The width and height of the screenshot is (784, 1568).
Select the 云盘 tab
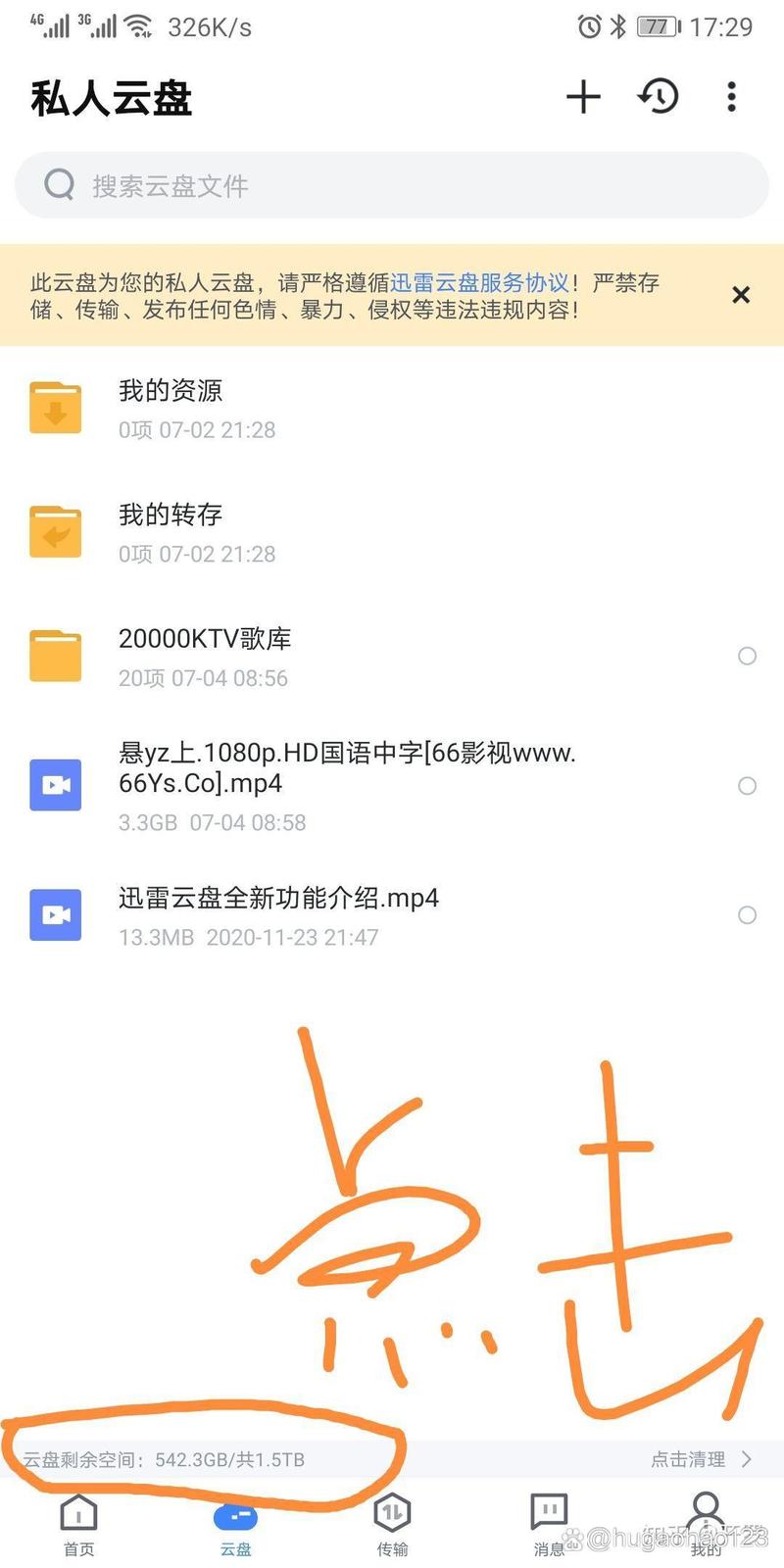click(235, 1525)
